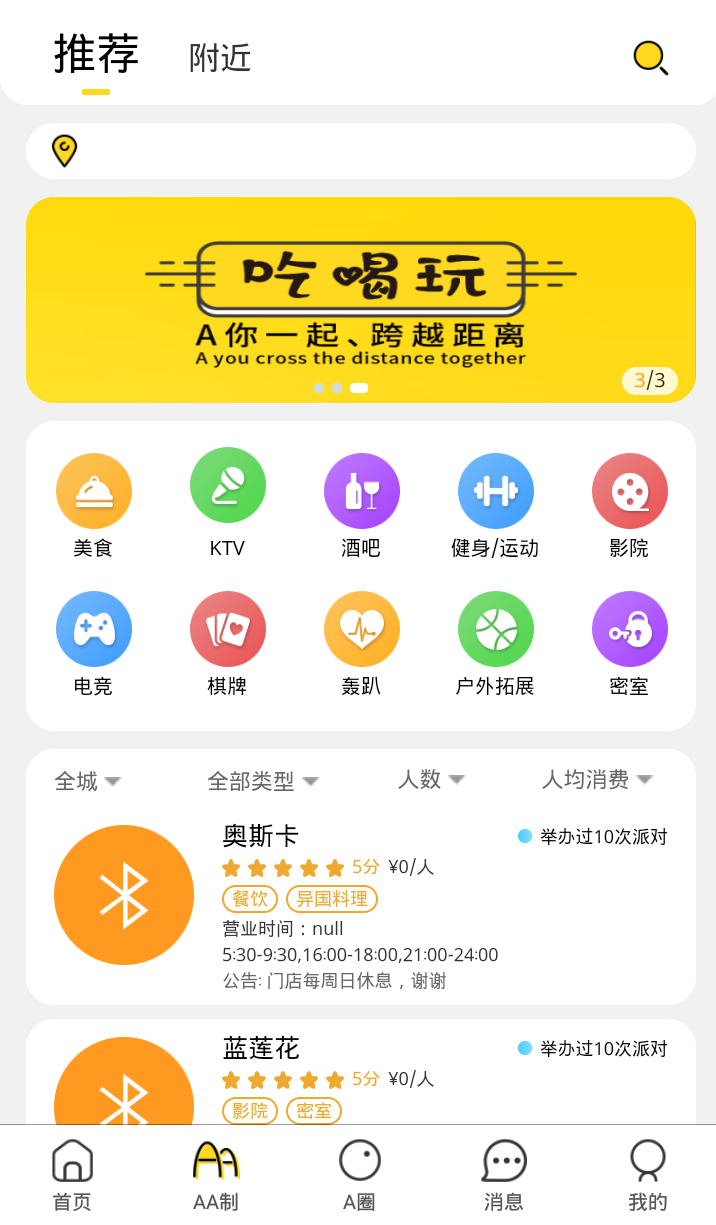Tap the location bar with pin icon

pyautogui.click(x=360, y=151)
